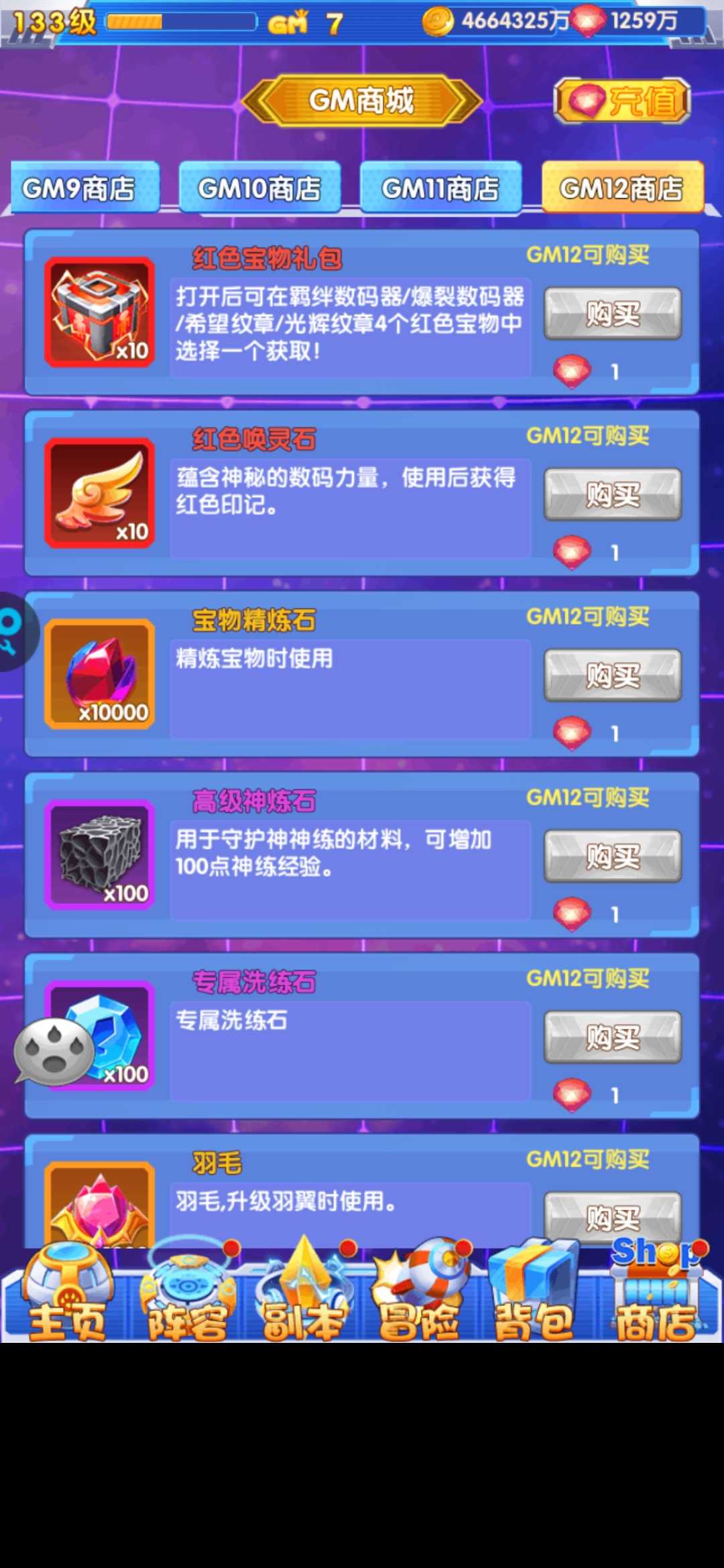Tap the floating key icon at left edge
Image resolution: width=724 pixels, height=1568 pixels.
click(x=13, y=631)
